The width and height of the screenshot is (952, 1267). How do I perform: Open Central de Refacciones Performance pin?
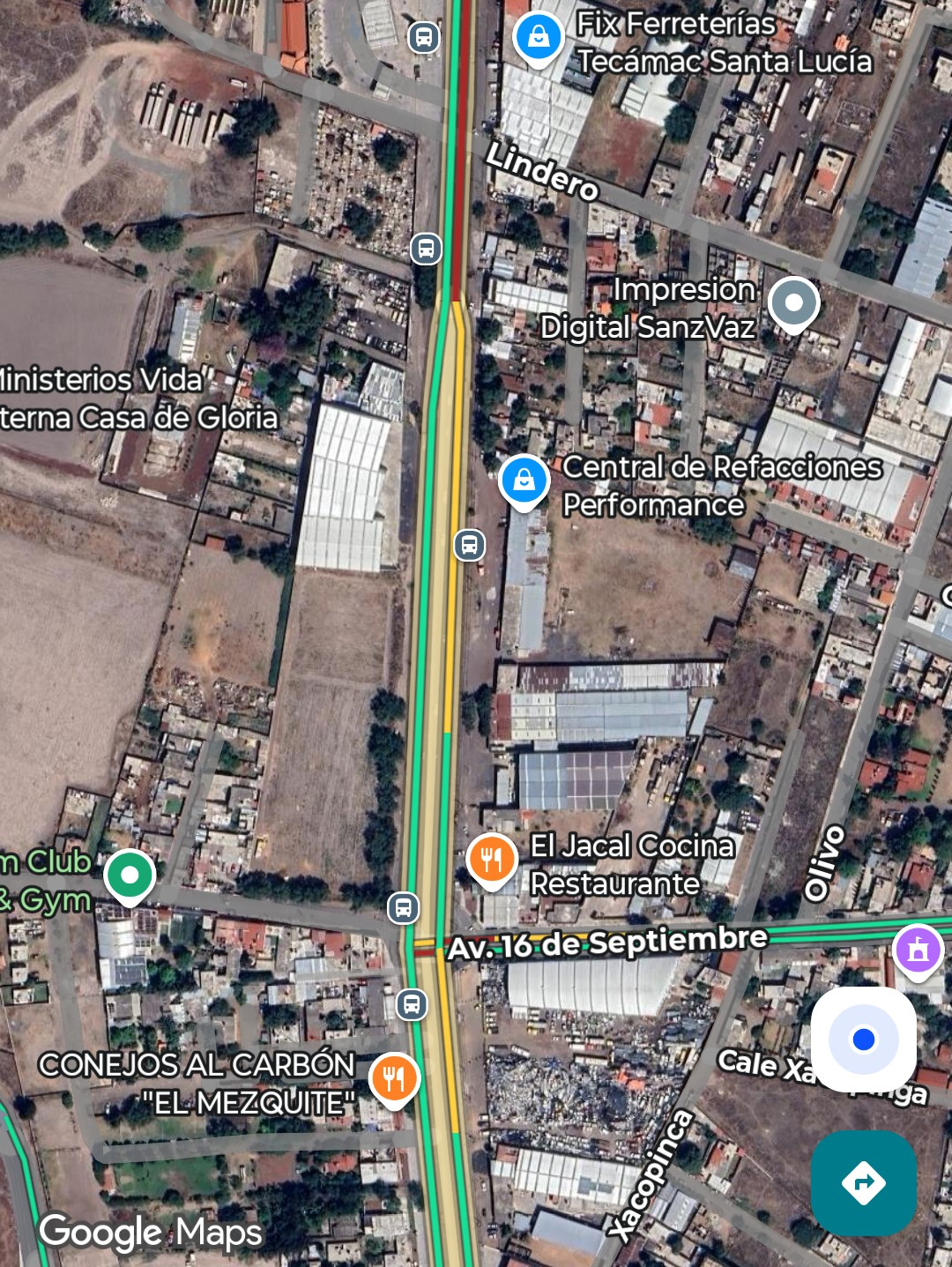[524, 481]
